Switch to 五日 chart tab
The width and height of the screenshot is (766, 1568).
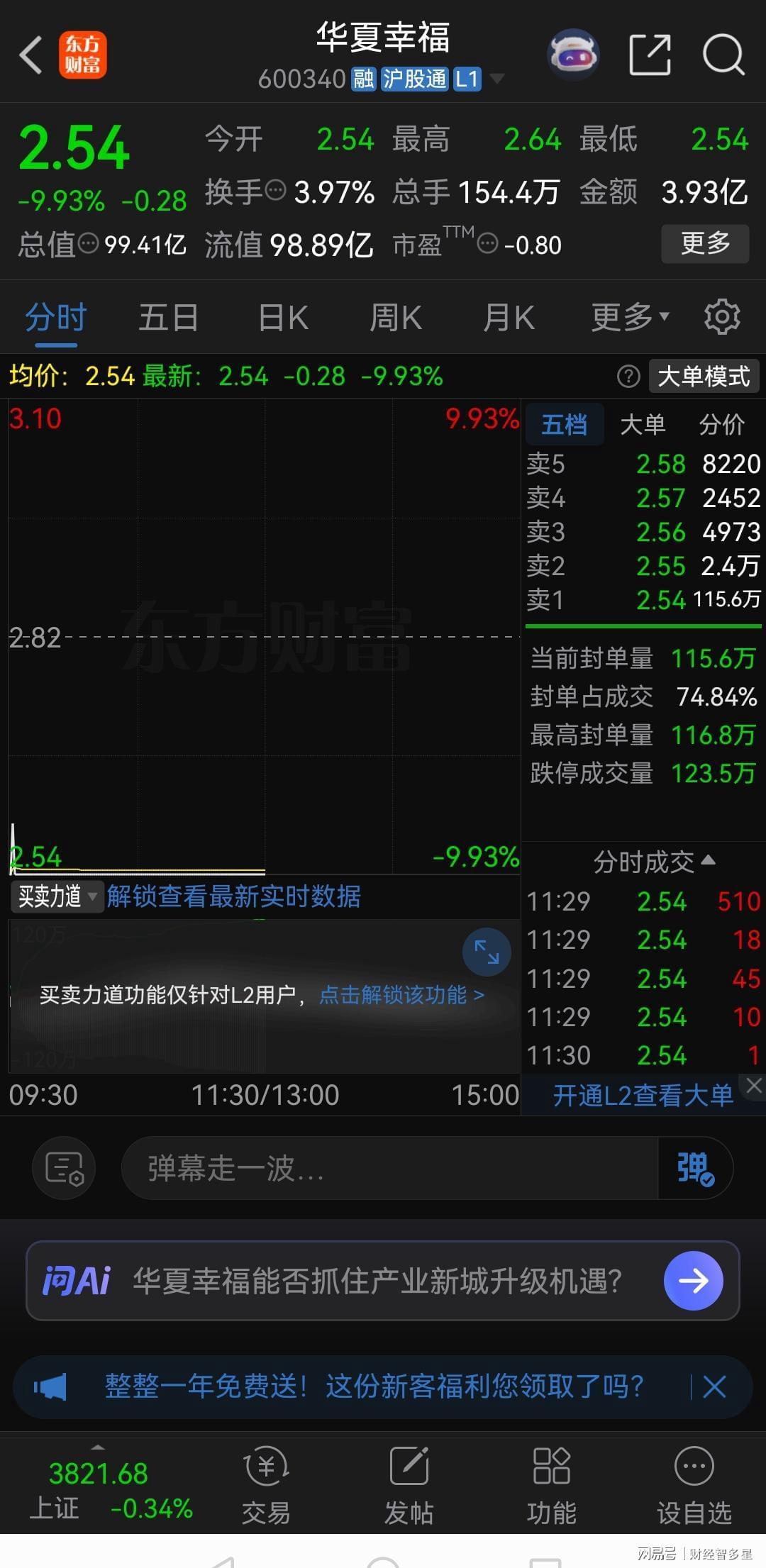tap(168, 317)
